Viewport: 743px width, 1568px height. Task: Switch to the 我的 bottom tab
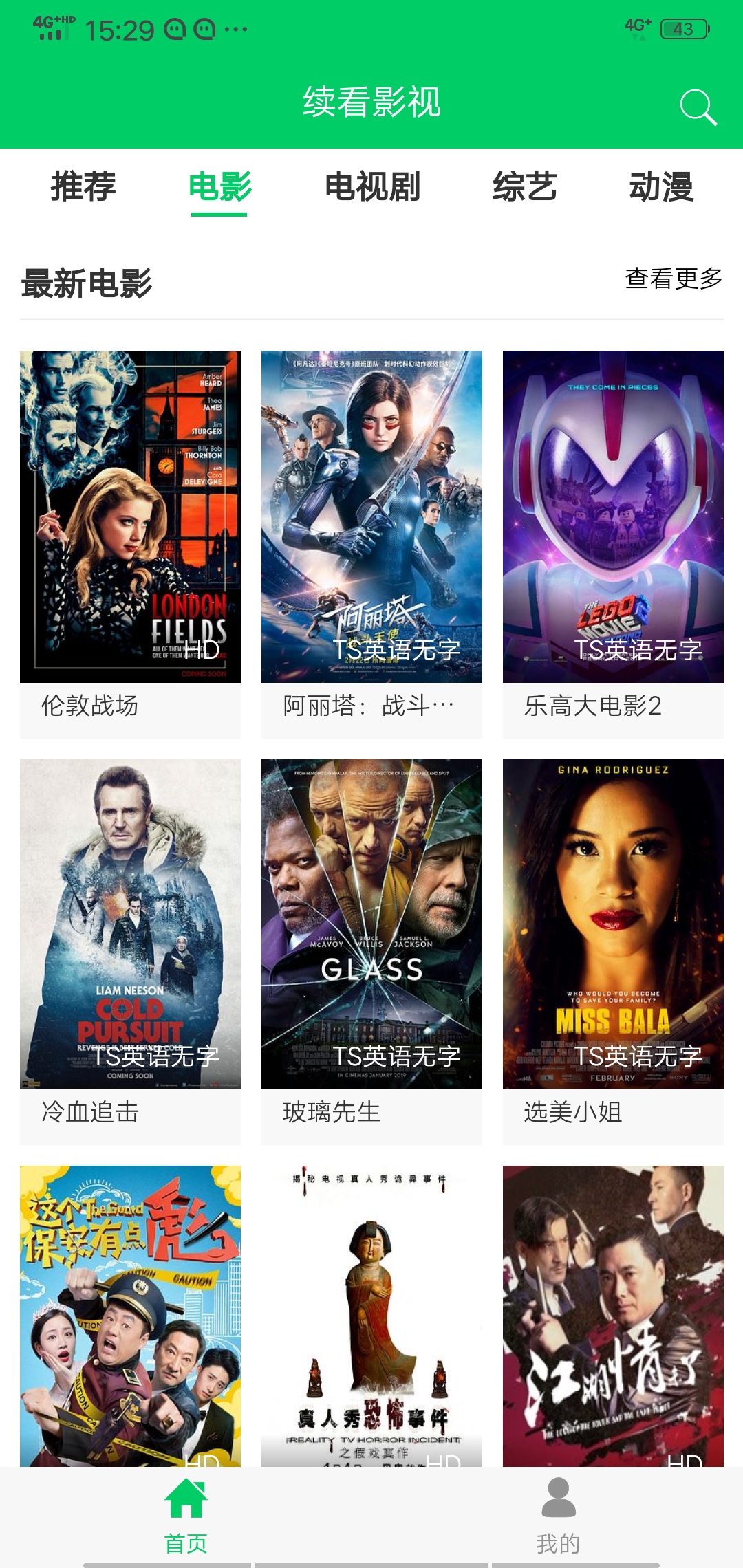[558, 1516]
